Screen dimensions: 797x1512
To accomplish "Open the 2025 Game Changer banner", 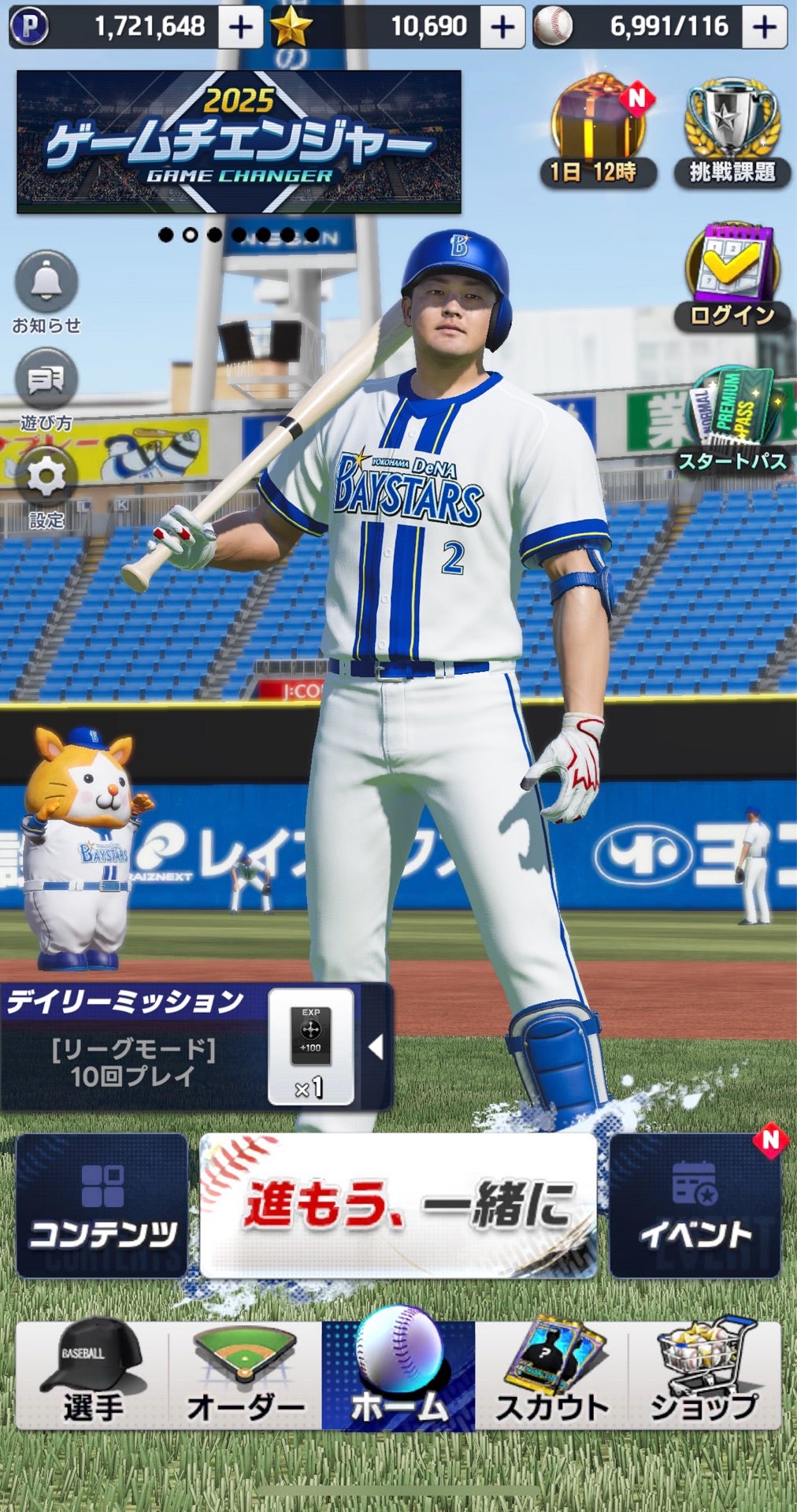I will (239, 142).
